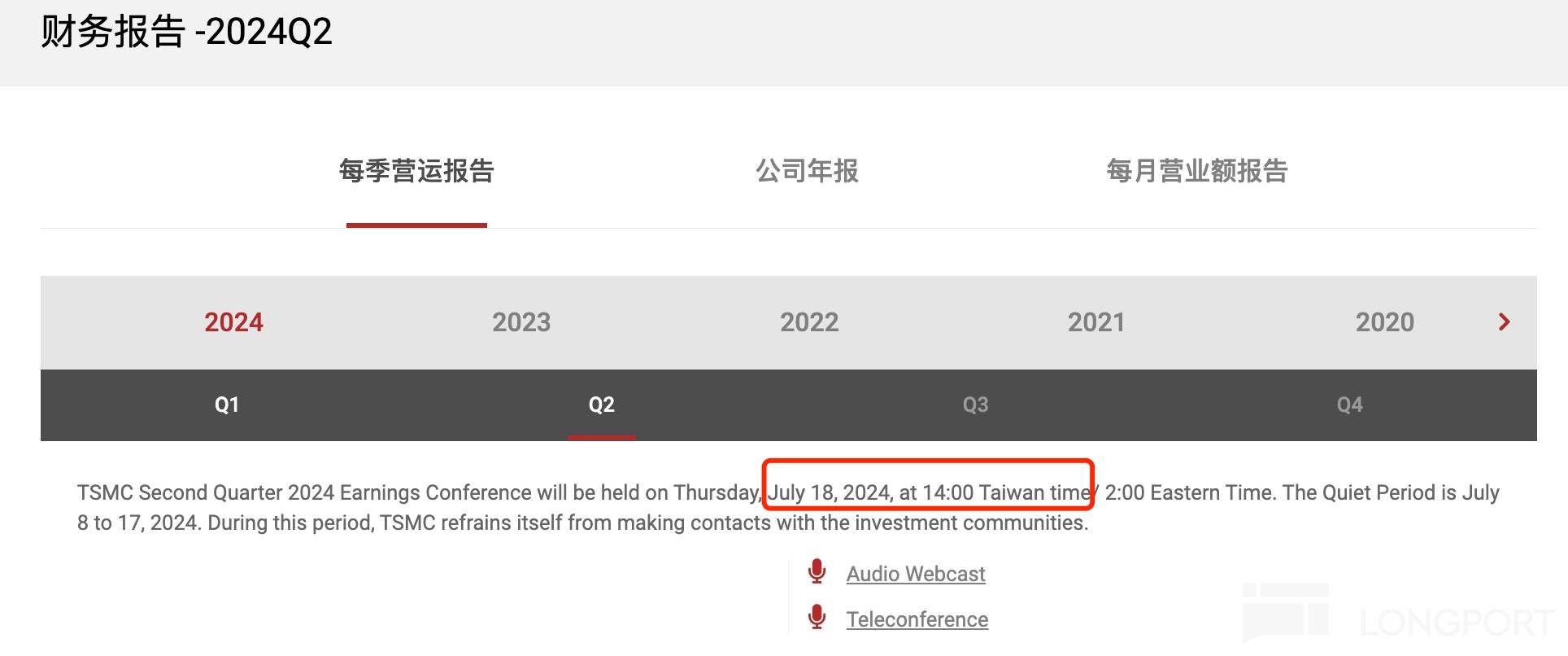Switch to the 每月营业额报告 tab

tap(1196, 171)
